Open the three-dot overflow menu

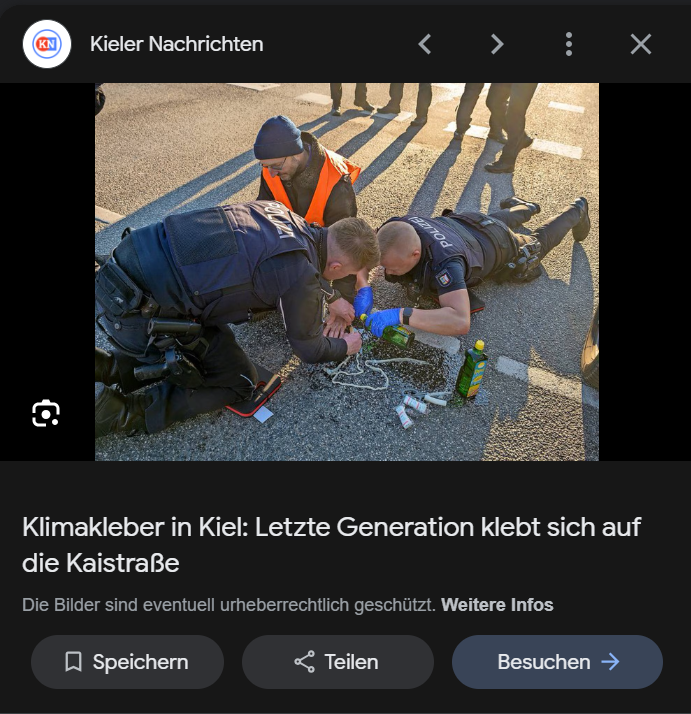(569, 44)
